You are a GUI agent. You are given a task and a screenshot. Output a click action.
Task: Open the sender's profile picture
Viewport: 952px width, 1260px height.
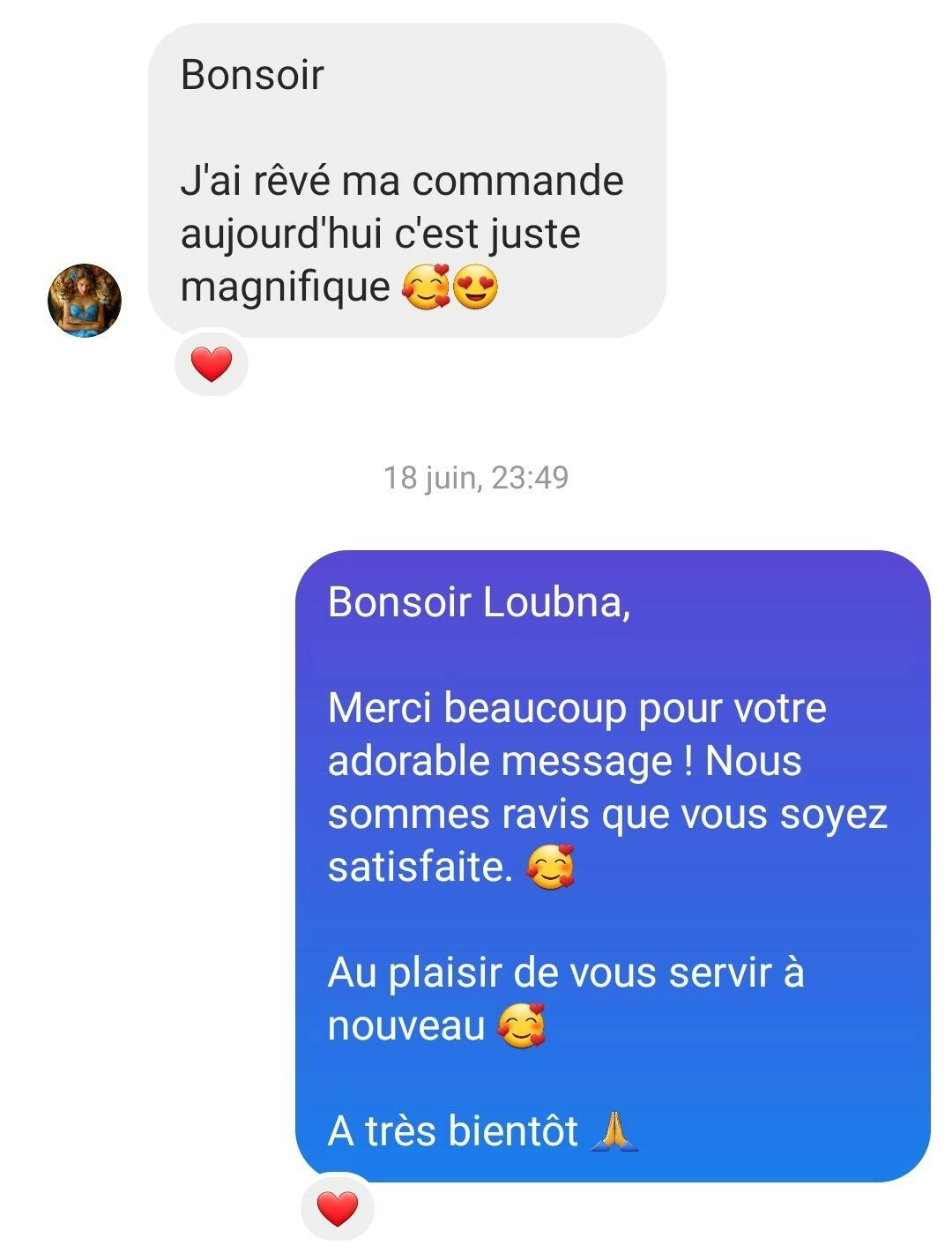pyautogui.click(x=85, y=300)
